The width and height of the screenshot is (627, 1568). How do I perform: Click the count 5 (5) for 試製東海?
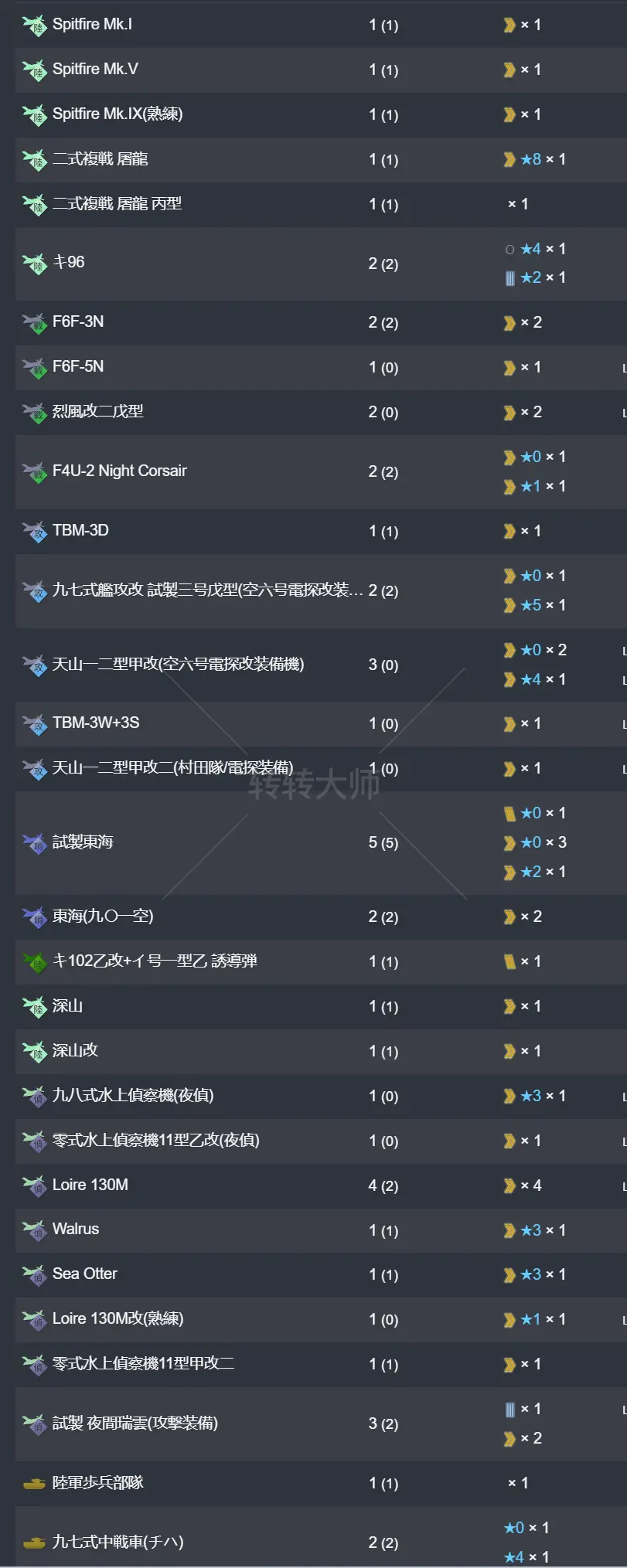click(x=383, y=842)
